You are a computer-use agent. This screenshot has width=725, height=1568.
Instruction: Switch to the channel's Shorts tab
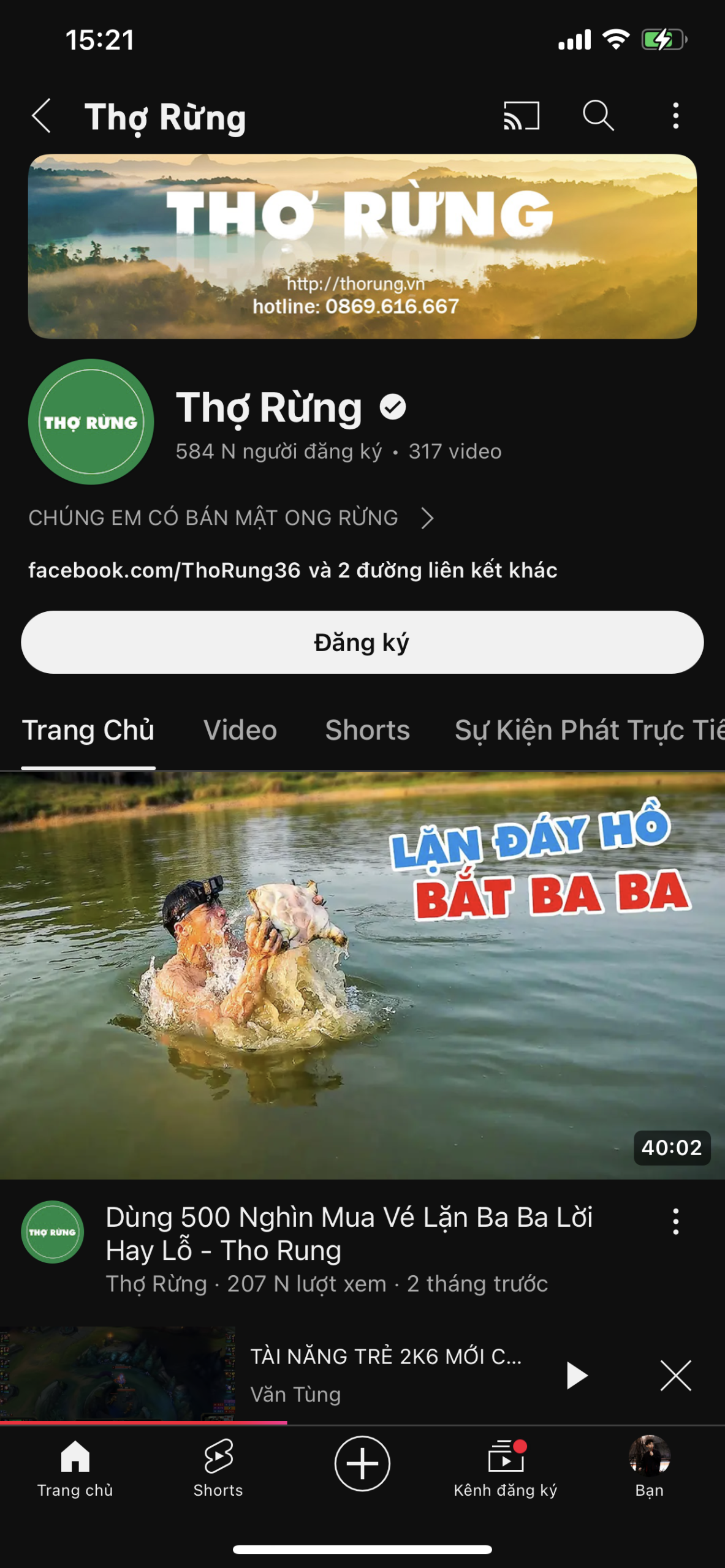point(367,730)
